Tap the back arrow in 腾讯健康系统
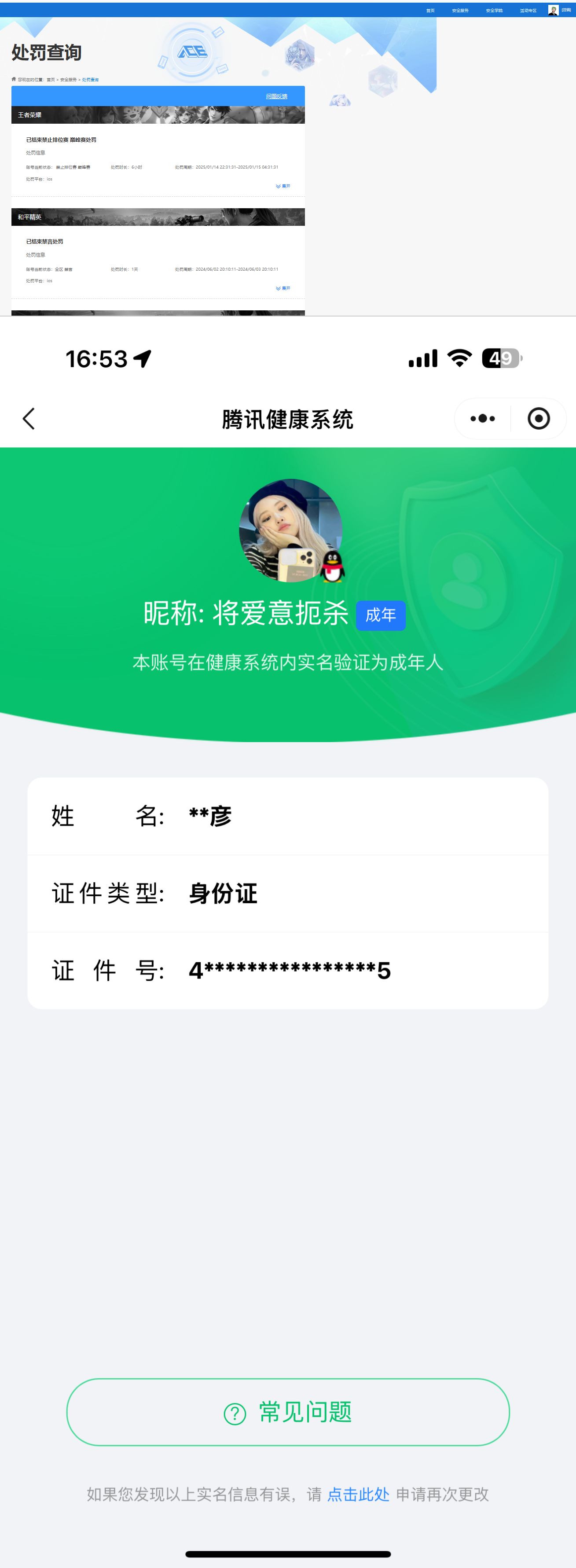The image size is (576, 1568). tap(29, 419)
